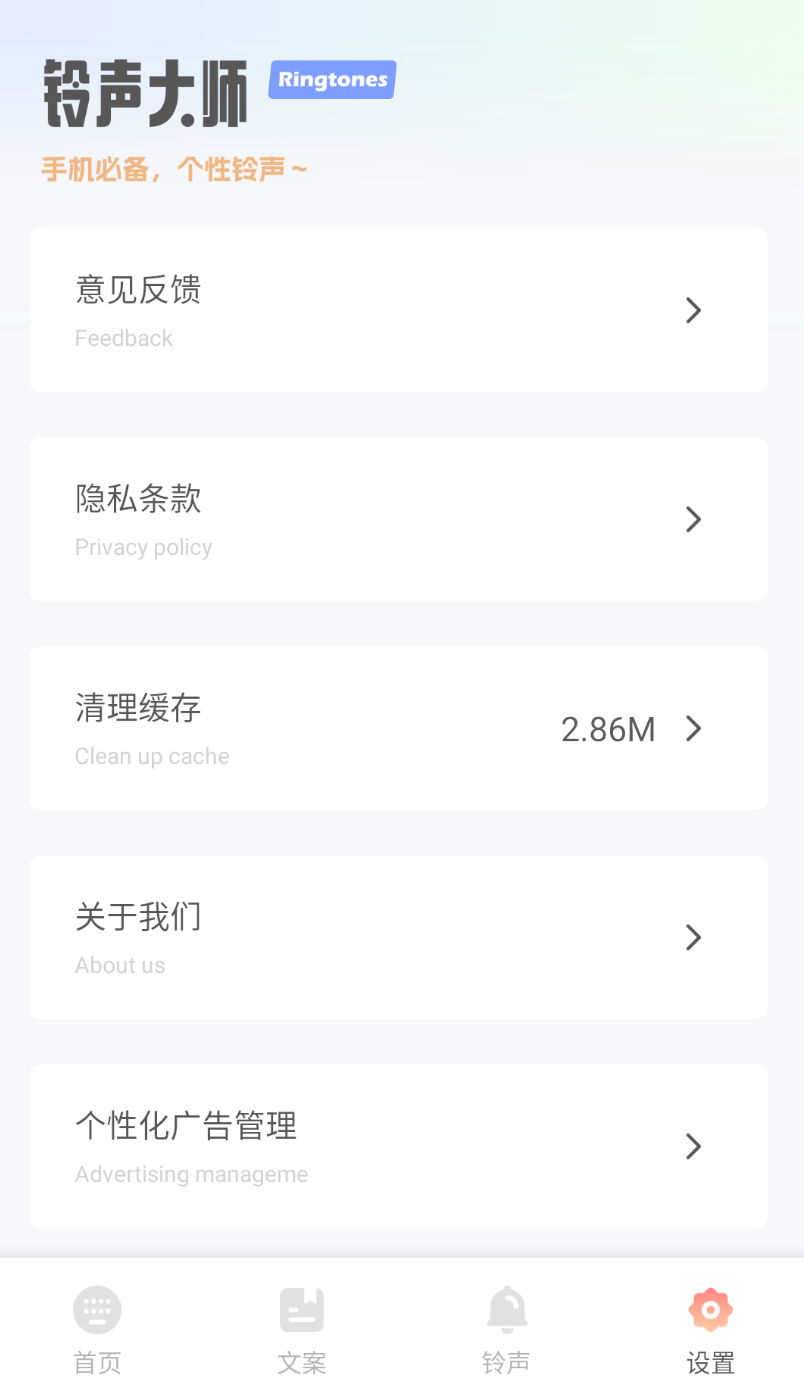Click the 2.86M cache size value
Viewport: 804px width, 1383px height.
point(607,729)
